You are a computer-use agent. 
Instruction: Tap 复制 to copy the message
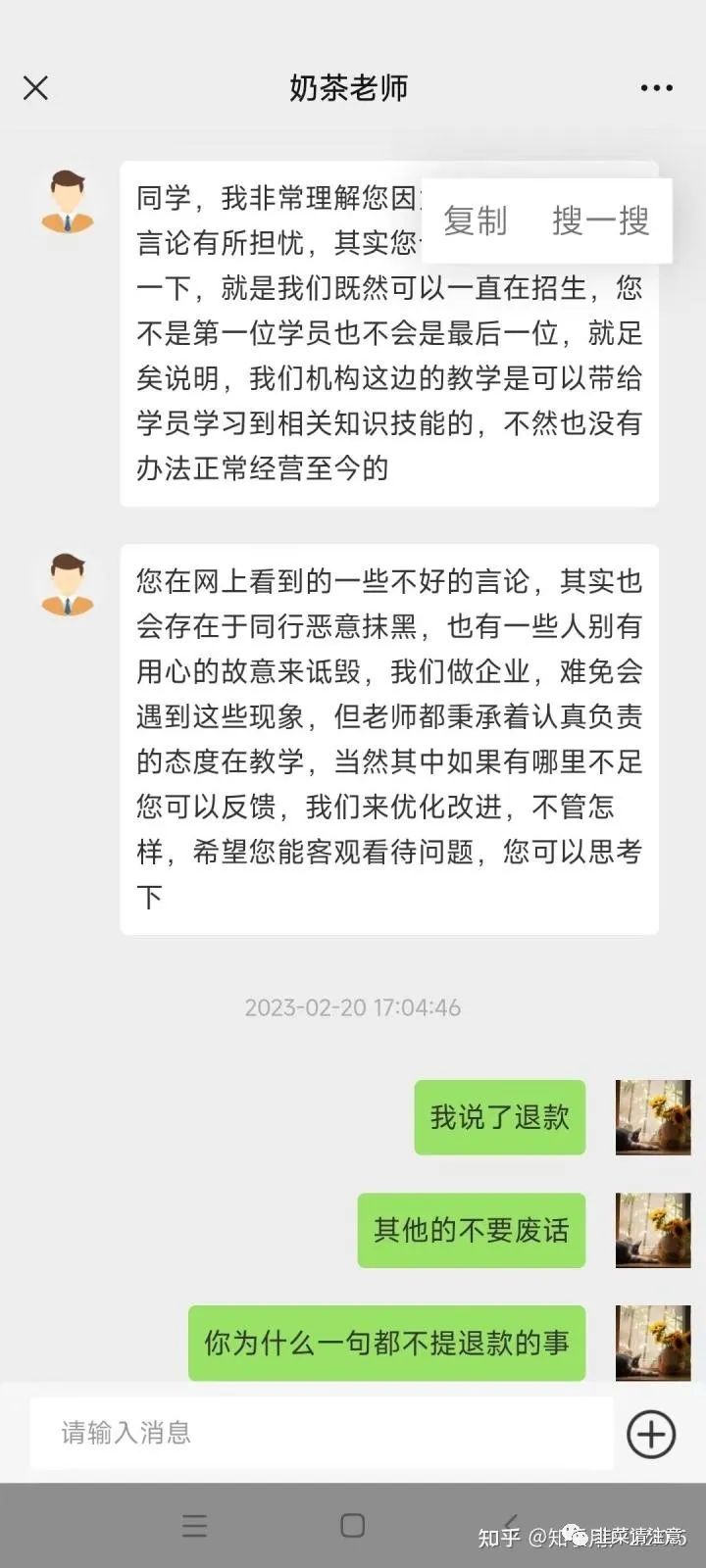[476, 220]
